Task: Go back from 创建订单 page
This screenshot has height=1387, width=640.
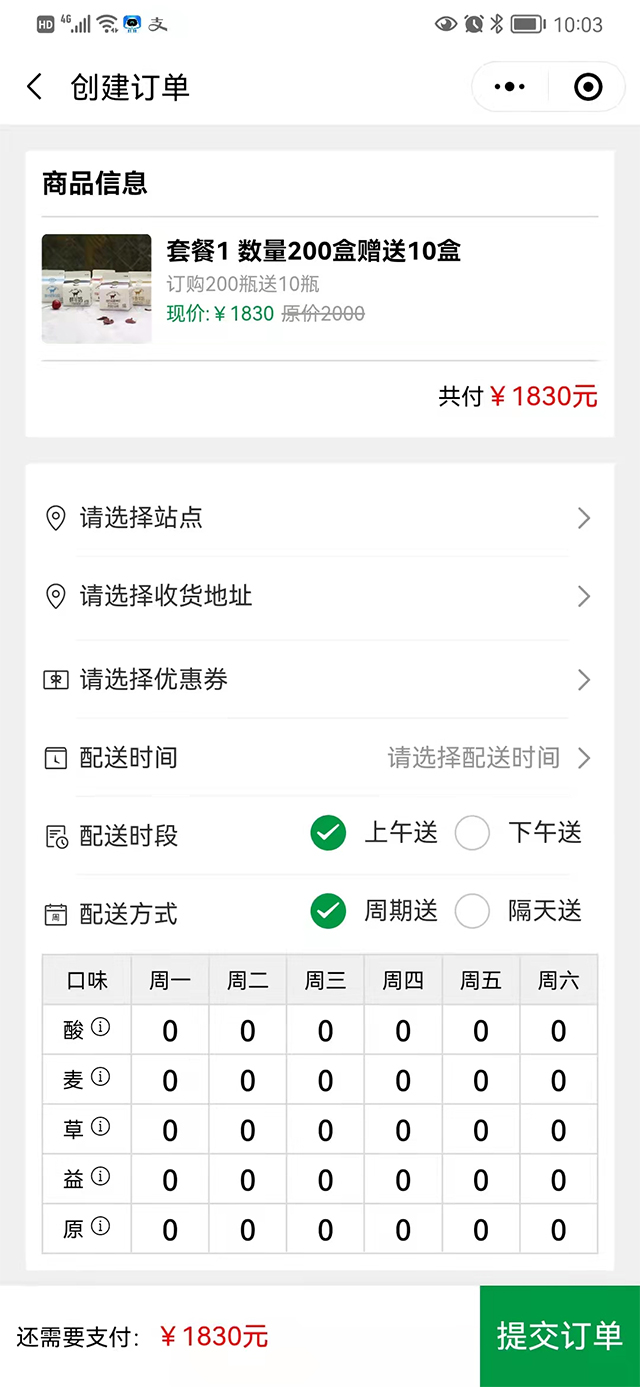Action: (x=35, y=87)
